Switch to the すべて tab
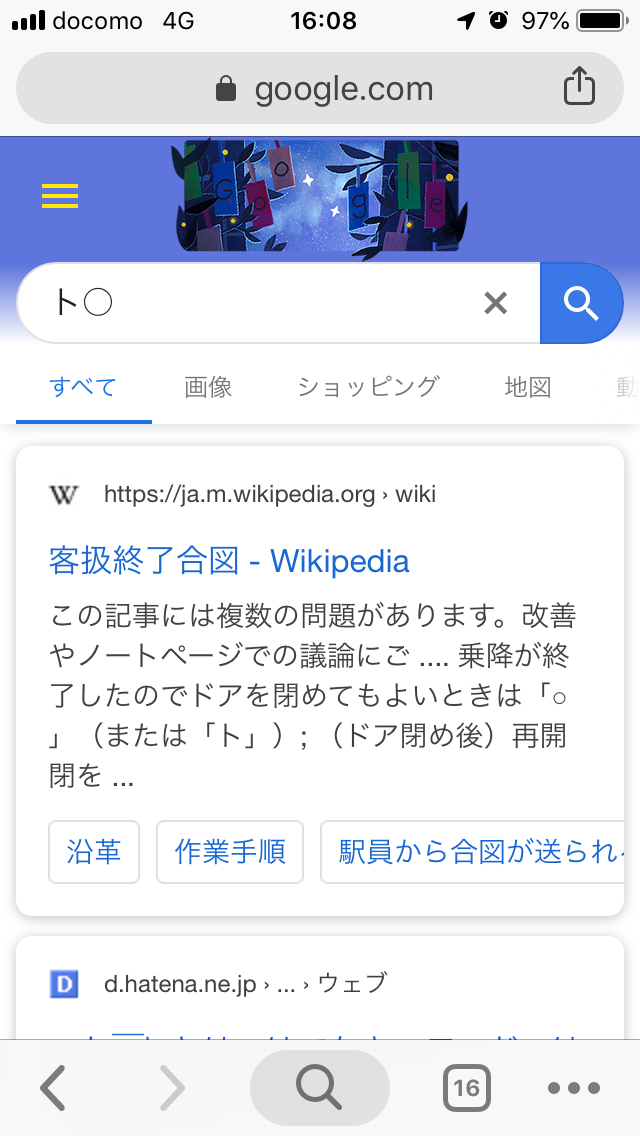Screen dimensions: 640x1136 point(83,388)
